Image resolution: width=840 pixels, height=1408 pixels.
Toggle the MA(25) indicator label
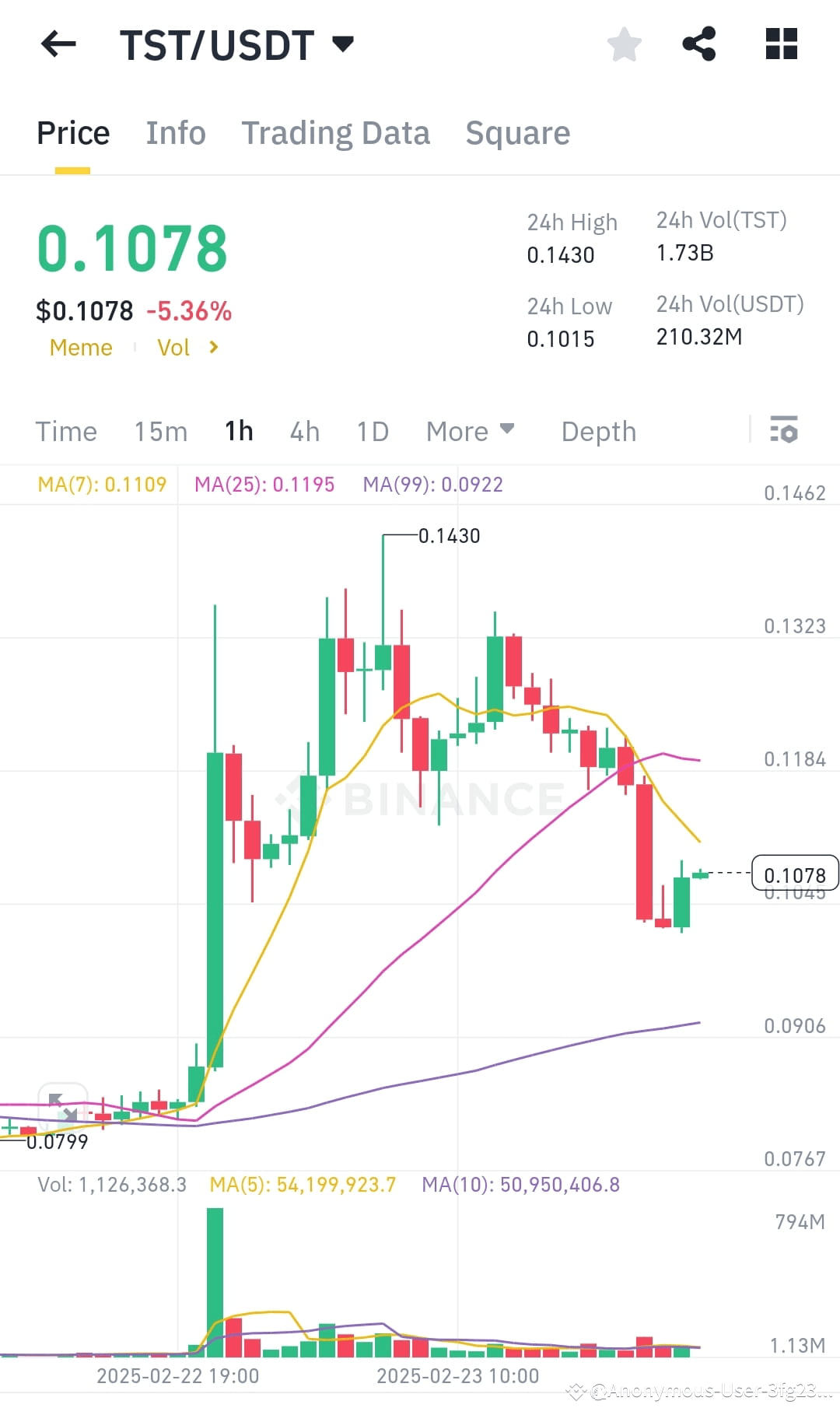pos(265,484)
